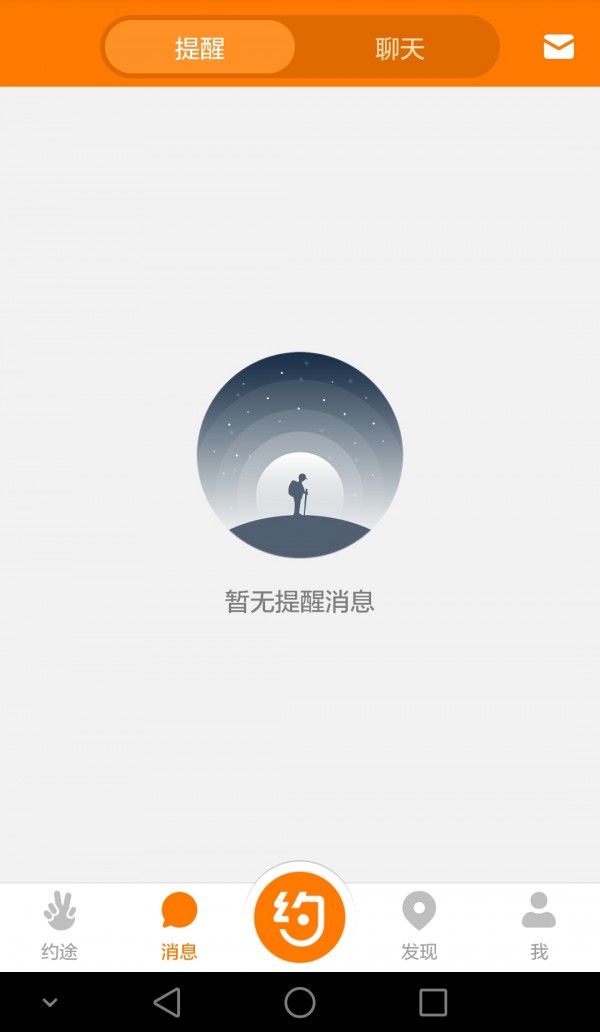Screen dimensions: 600x1032
Task: Return to the system home screen
Action: coord(300,1002)
